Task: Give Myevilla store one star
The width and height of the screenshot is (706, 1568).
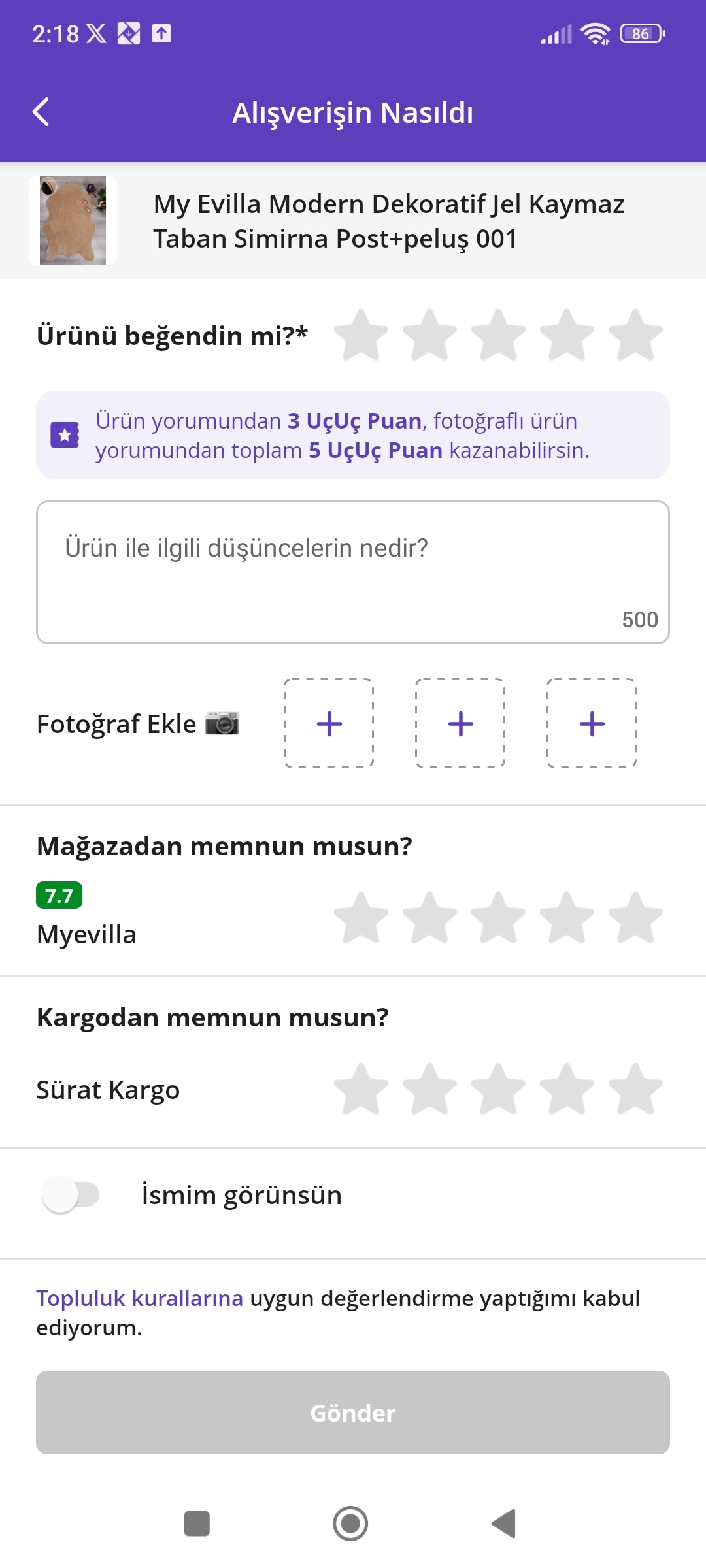Action: tap(361, 918)
